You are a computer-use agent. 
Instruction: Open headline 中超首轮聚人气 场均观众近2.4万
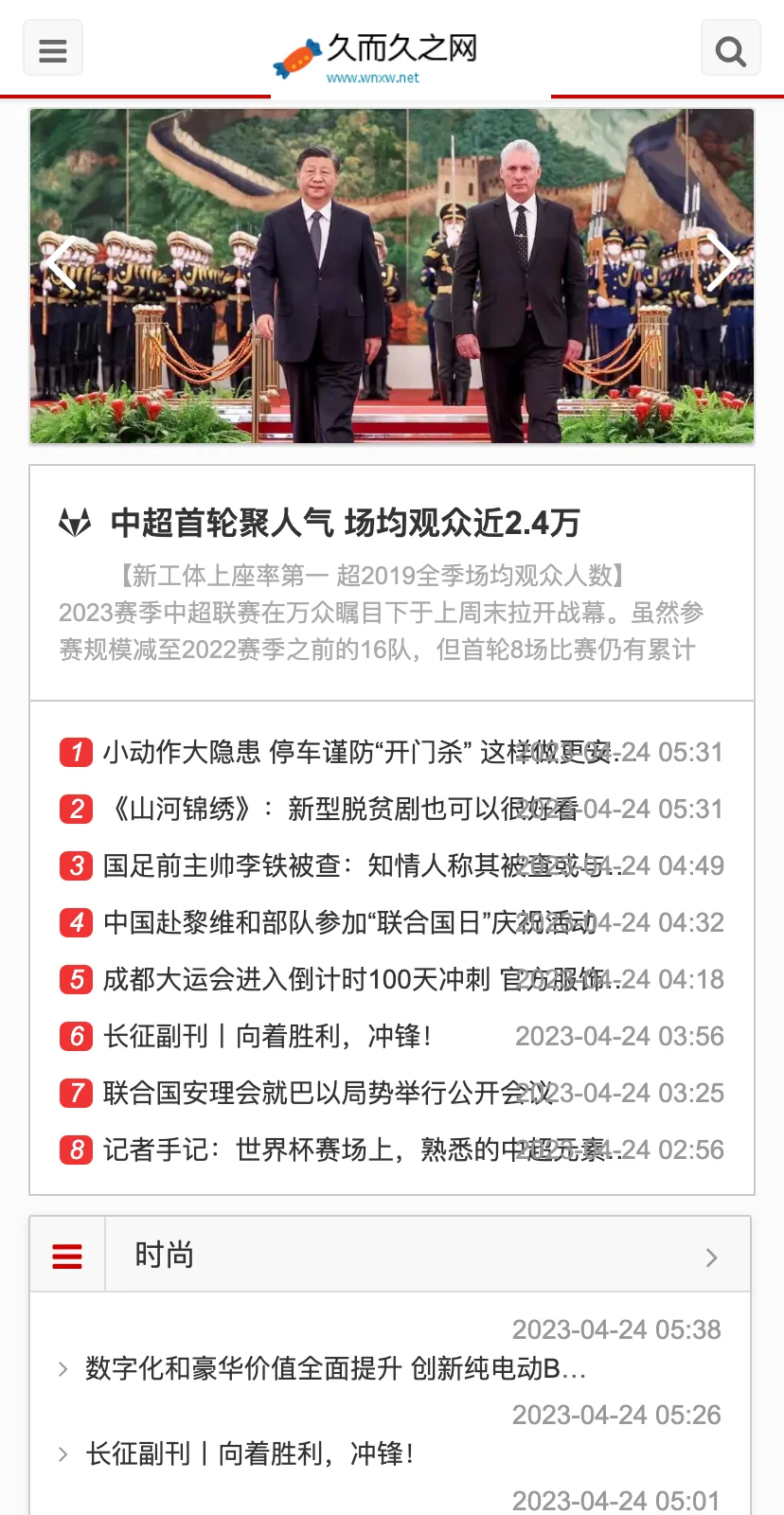point(345,522)
